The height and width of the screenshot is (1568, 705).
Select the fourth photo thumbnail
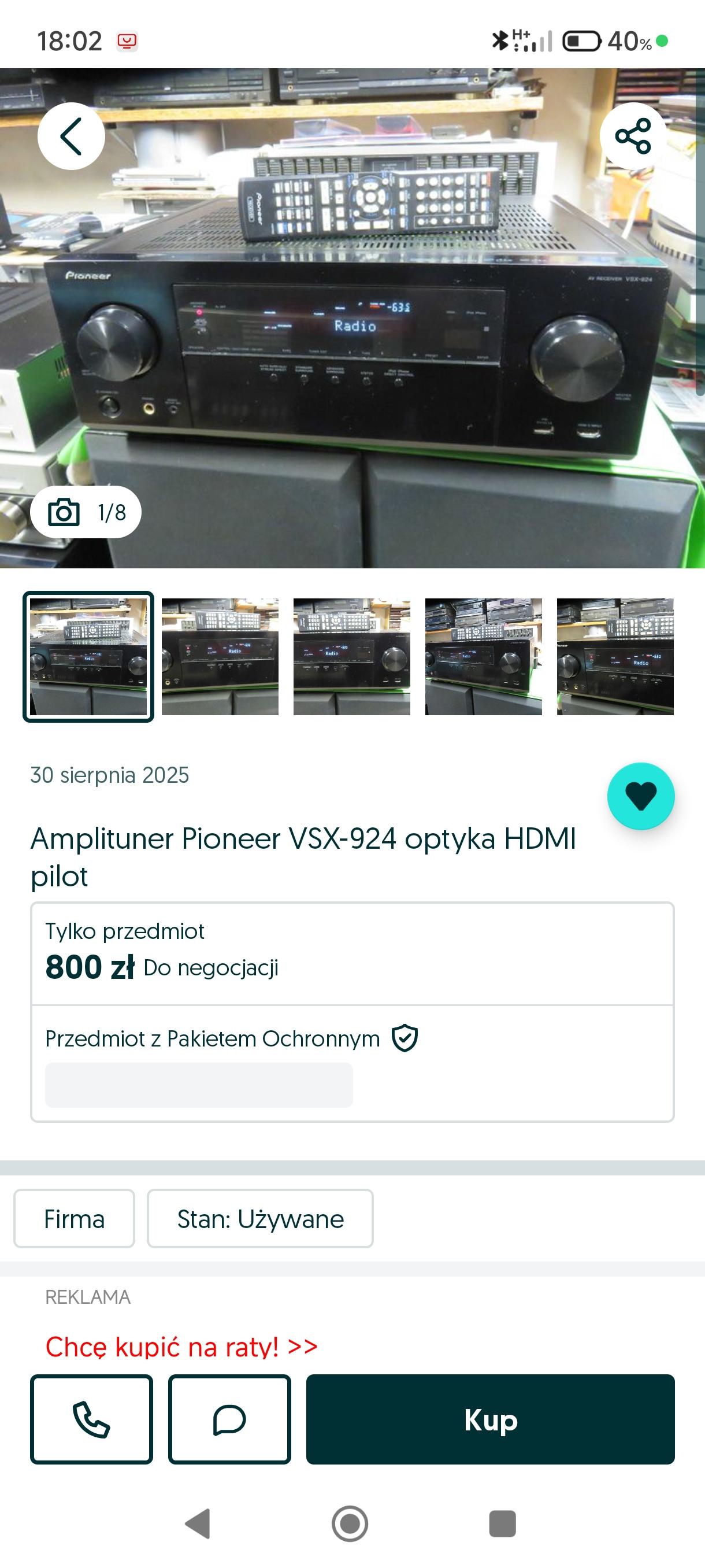pos(484,656)
